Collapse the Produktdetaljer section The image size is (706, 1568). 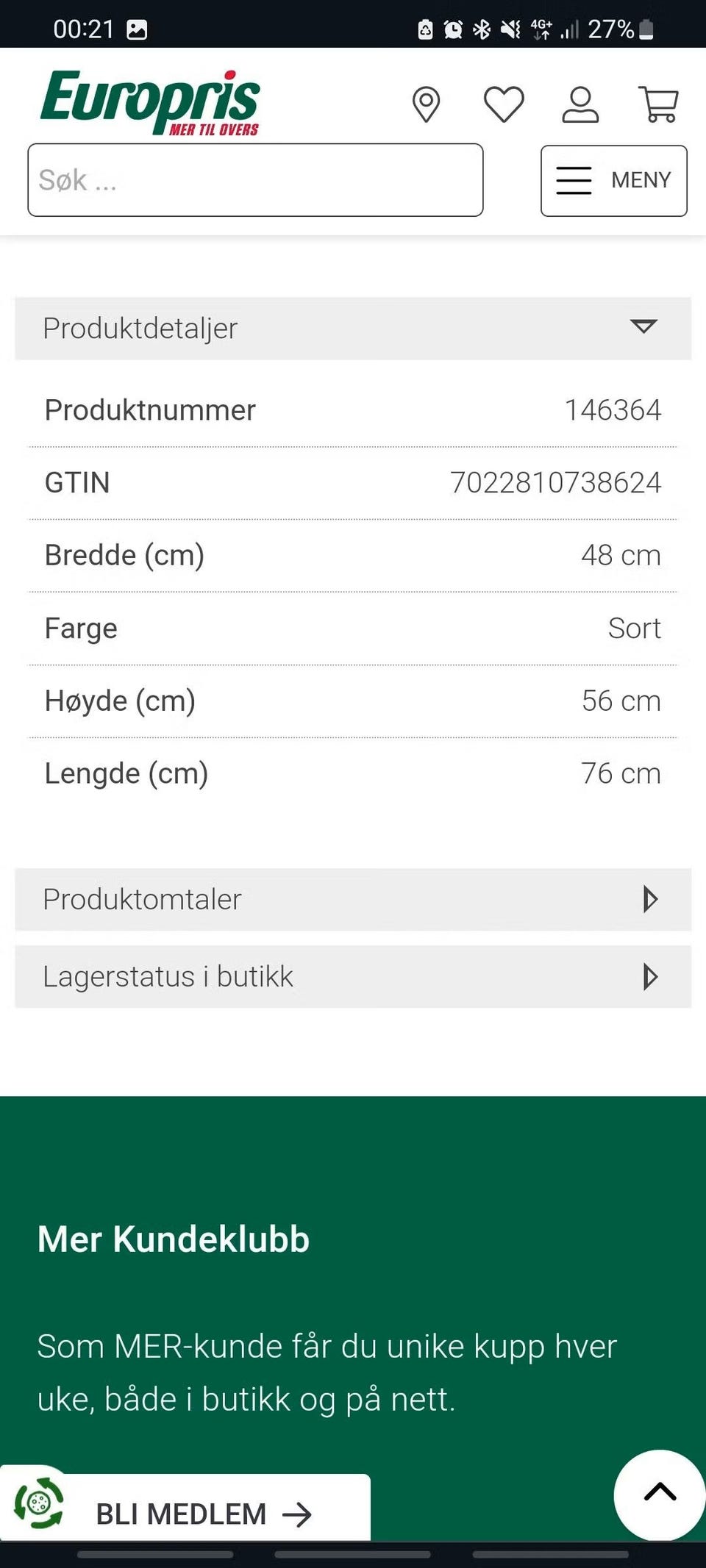pos(353,329)
